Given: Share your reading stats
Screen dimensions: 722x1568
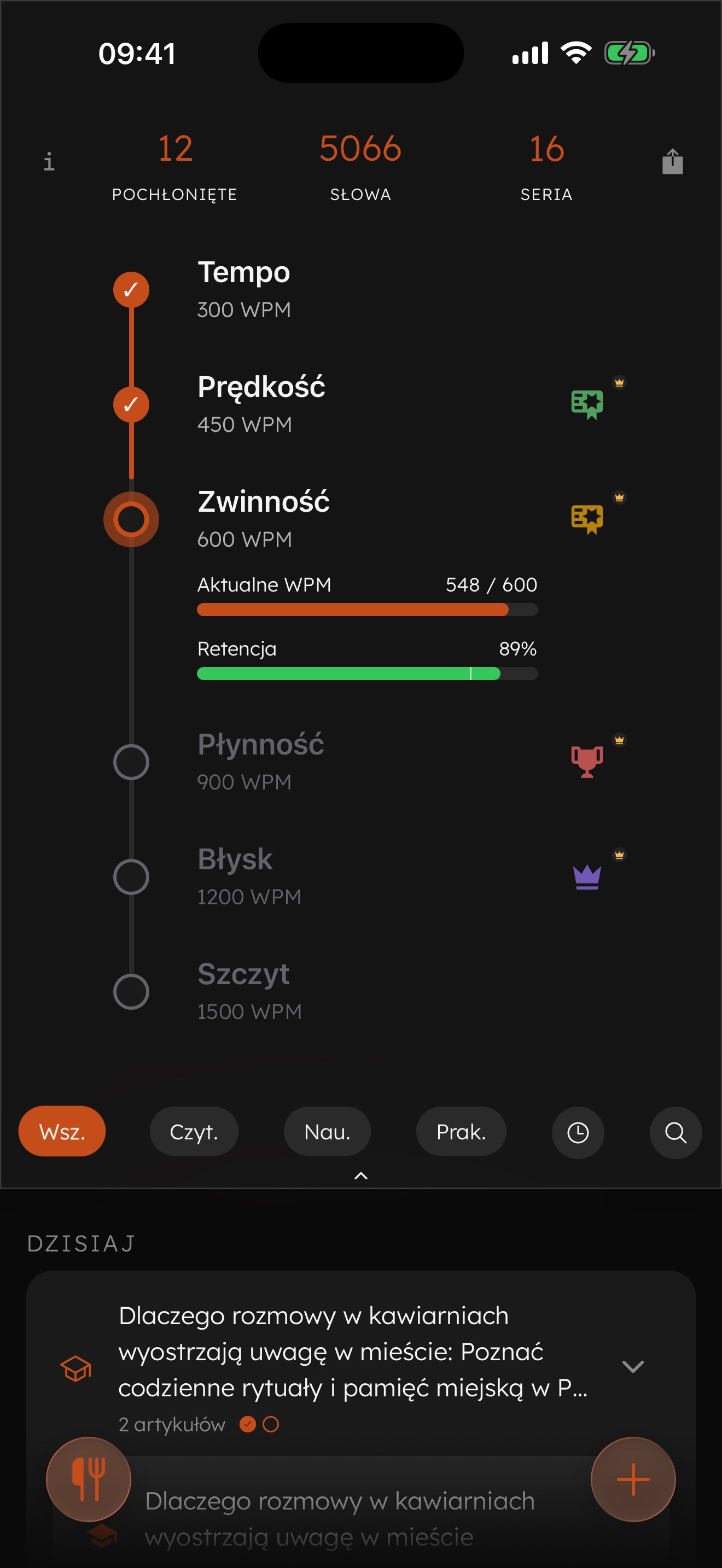Looking at the screenshot, I should (672, 162).
